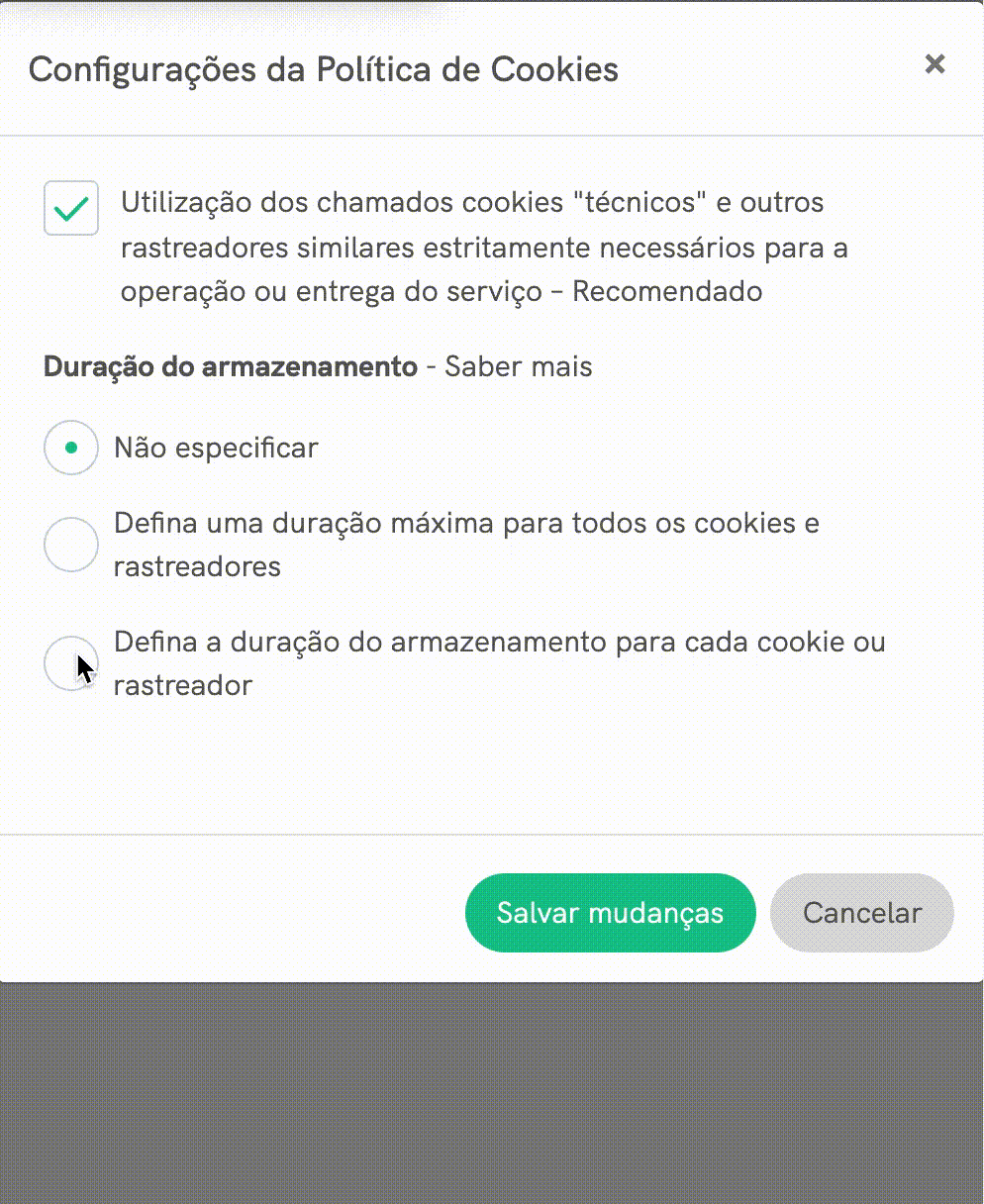Select the Não especificar option
Viewport: 984px width, 1204px height.
pos(71,448)
